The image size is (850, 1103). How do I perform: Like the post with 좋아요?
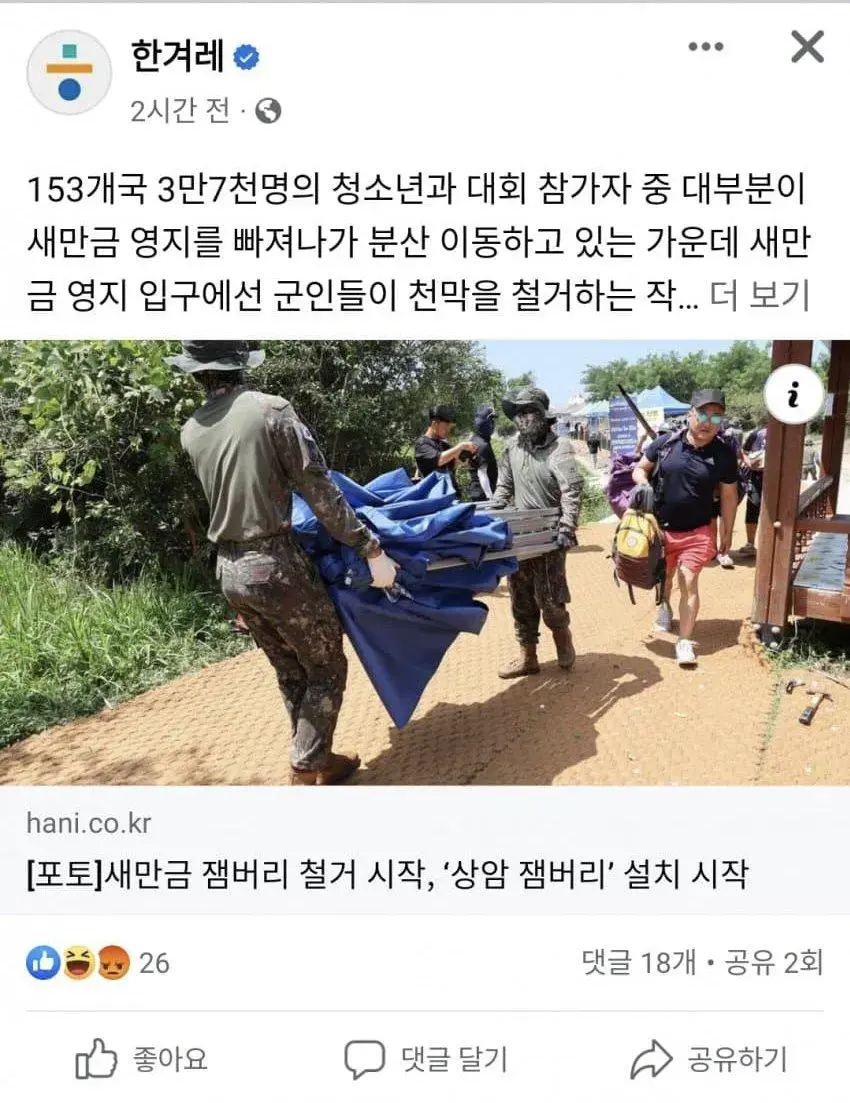point(141,1059)
